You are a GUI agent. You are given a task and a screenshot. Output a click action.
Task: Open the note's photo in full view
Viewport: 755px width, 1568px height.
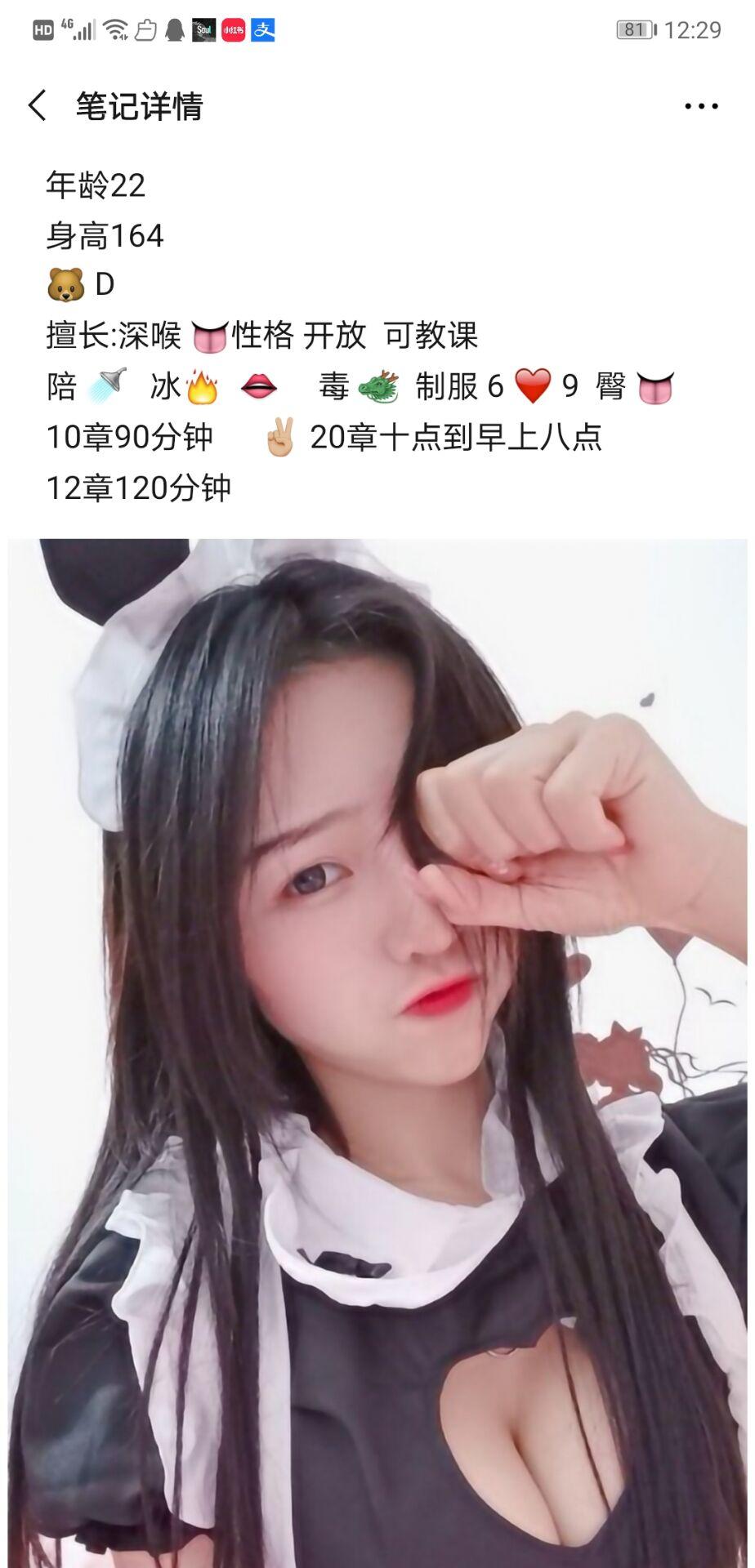coord(377,1052)
